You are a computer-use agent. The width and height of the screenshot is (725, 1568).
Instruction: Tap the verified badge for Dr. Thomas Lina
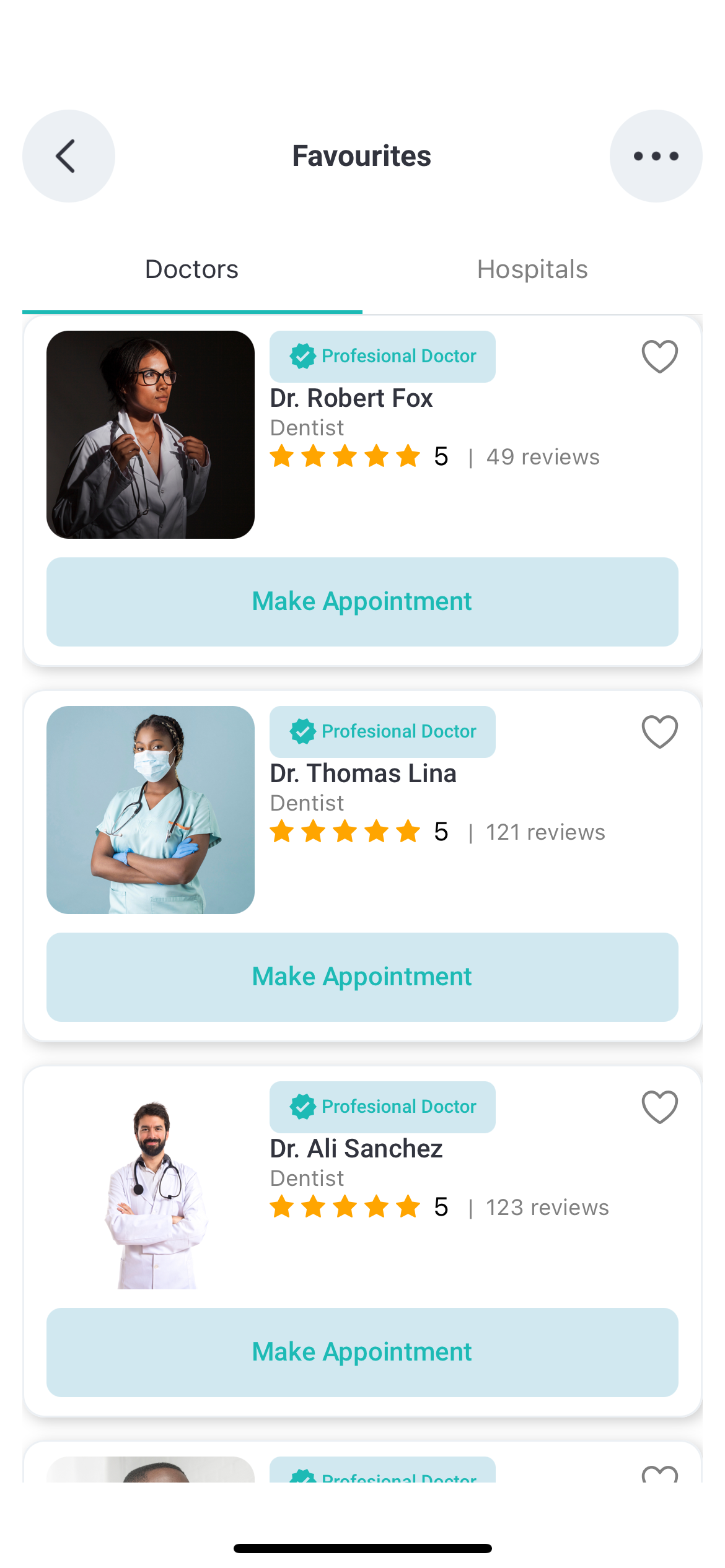(302, 731)
